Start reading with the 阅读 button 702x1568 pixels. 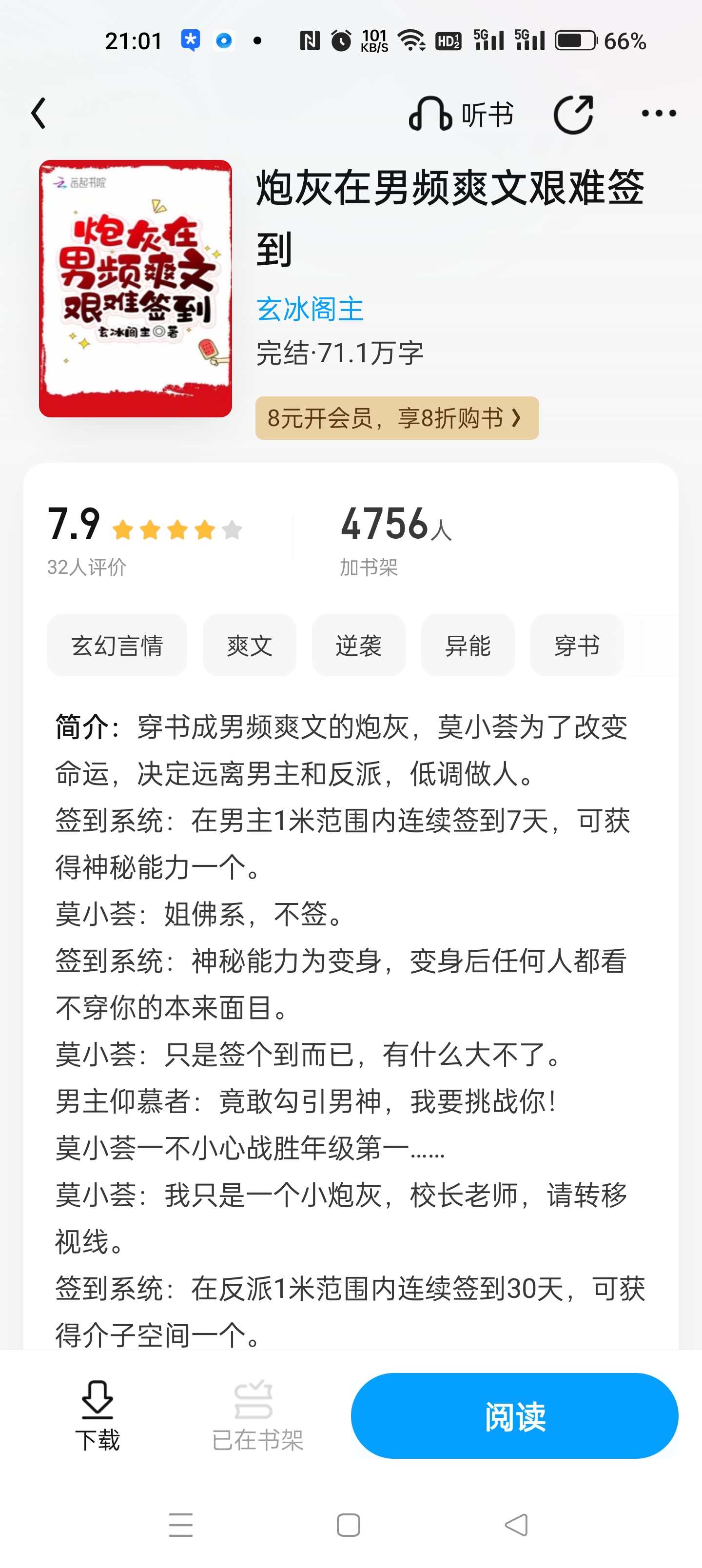(514, 1415)
